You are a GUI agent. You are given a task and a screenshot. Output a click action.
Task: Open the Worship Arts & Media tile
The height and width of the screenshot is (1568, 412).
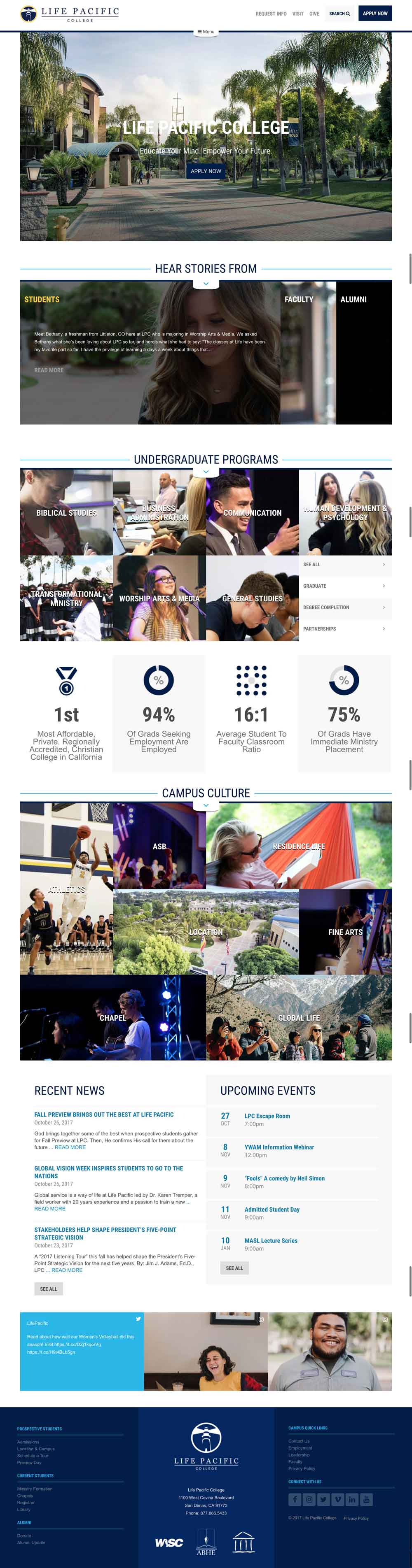click(x=159, y=598)
